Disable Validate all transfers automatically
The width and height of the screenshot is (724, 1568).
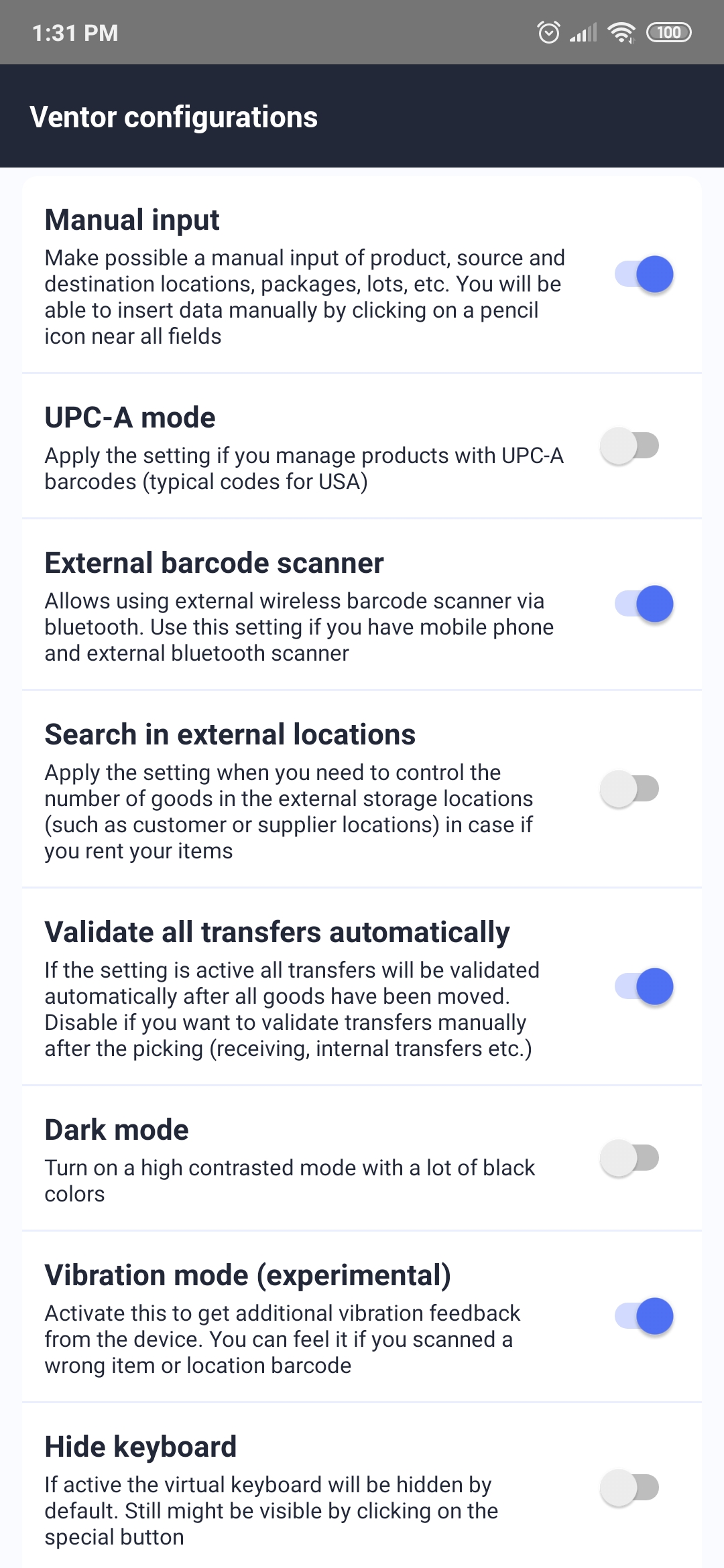(644, 986)
